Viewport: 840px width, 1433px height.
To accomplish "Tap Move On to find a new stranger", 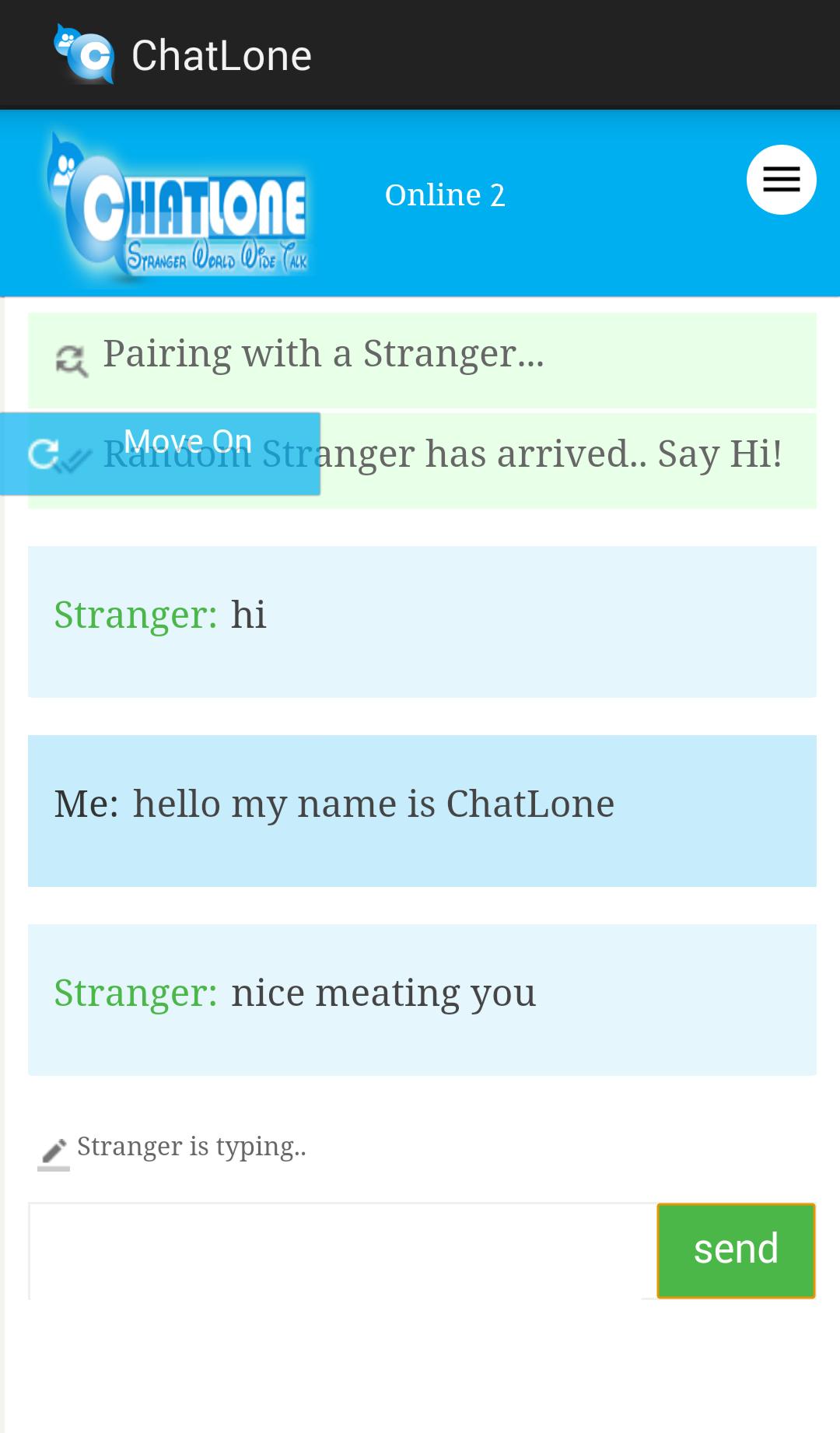I will coord(160,453).
